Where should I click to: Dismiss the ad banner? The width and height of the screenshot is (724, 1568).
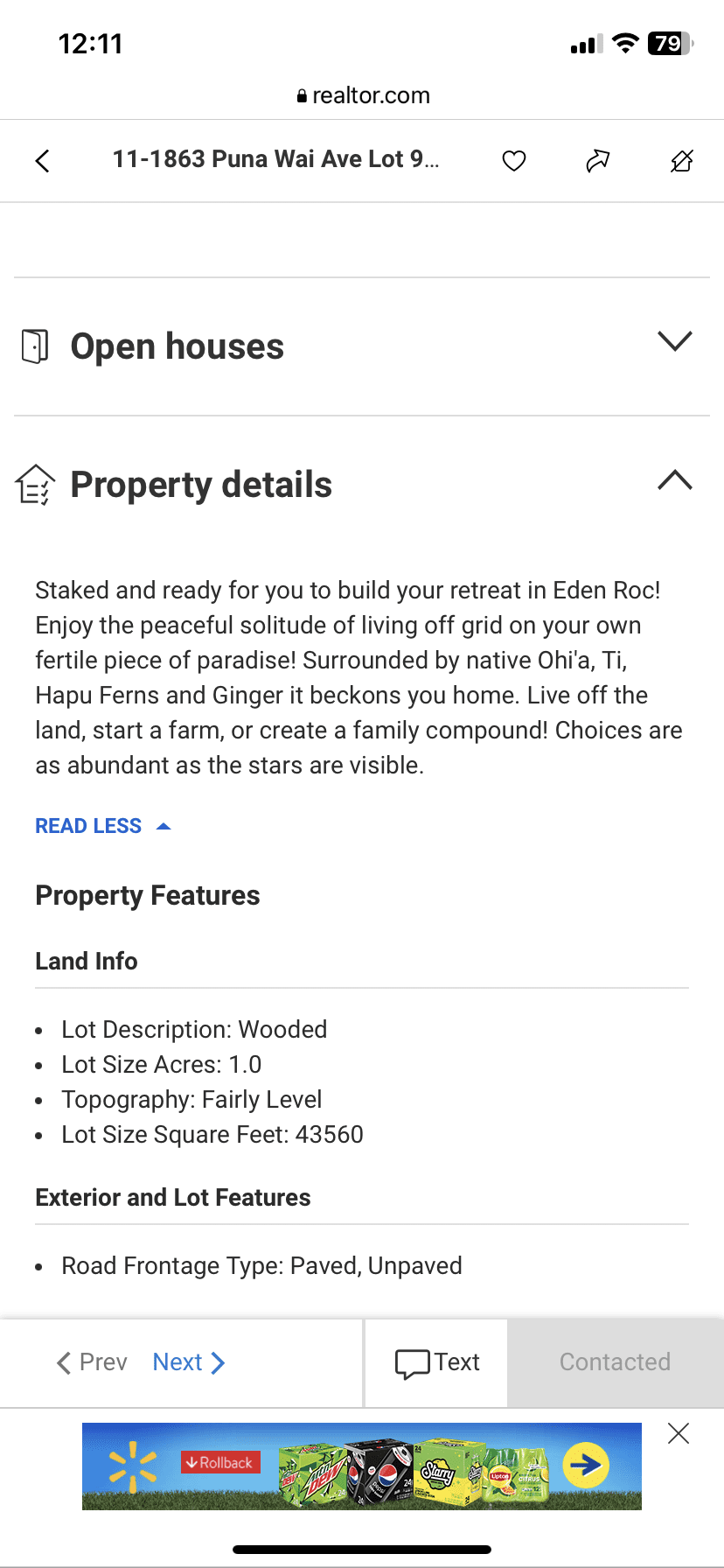[679, 1433]
